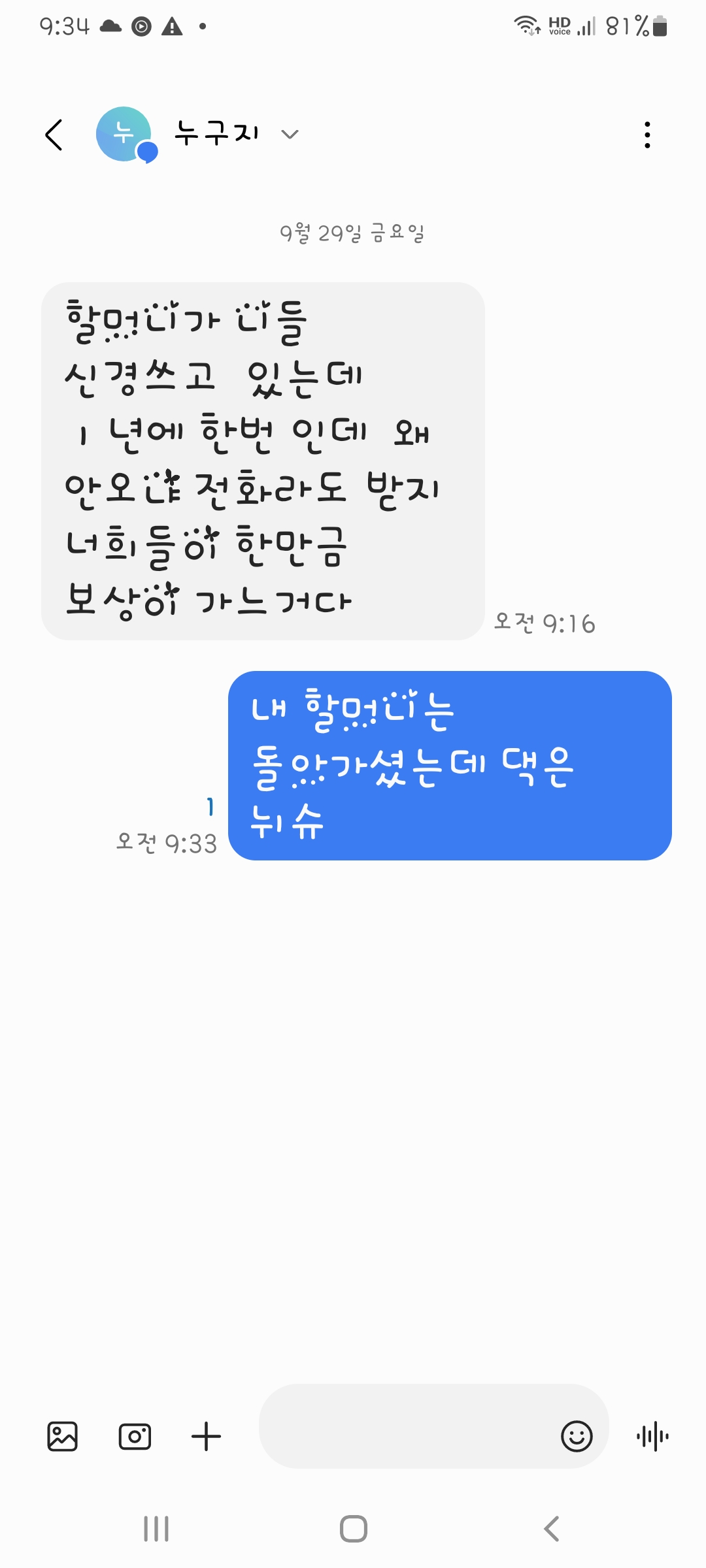This screenshot has height=1568, width=706.
Task: Open recent apps from navigation bar
Action: tap(156, 1529)
